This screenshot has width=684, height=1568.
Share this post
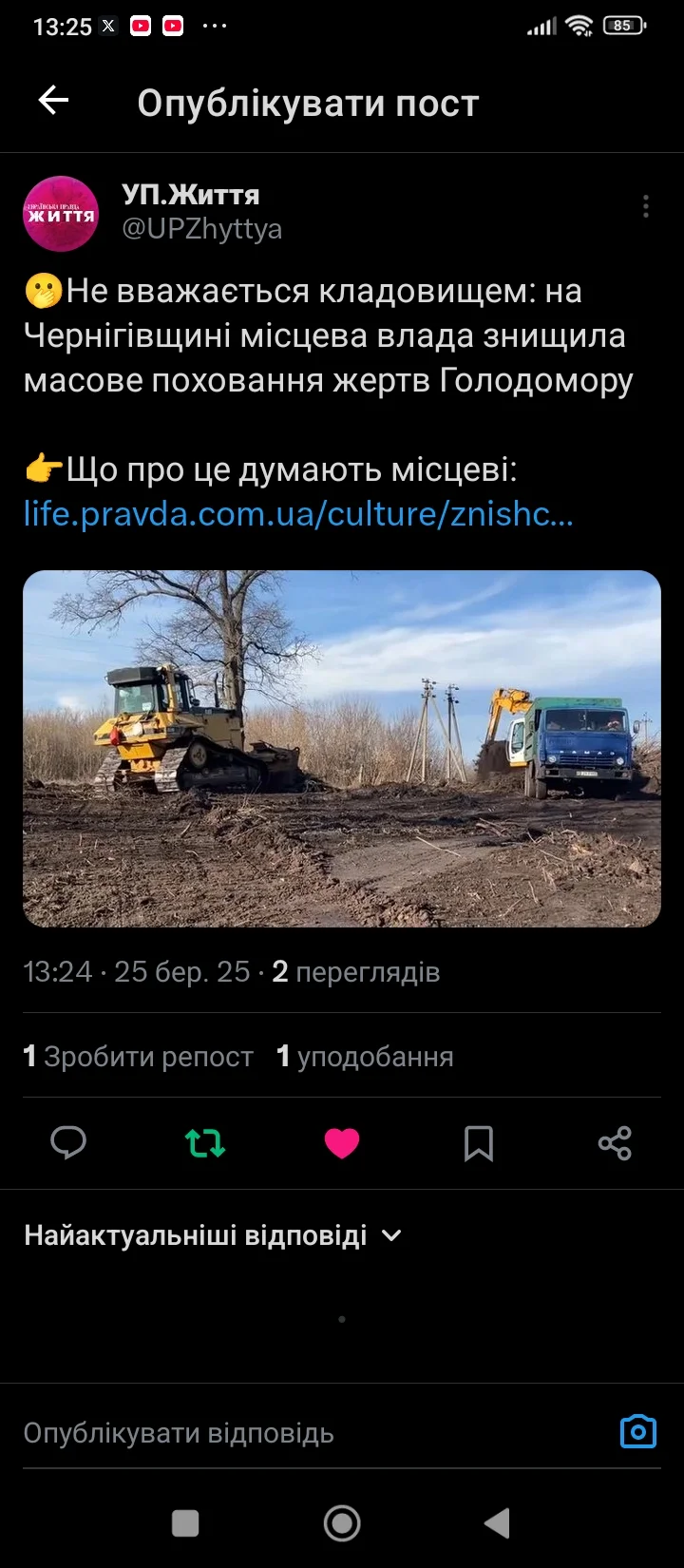pos(615,1143)
